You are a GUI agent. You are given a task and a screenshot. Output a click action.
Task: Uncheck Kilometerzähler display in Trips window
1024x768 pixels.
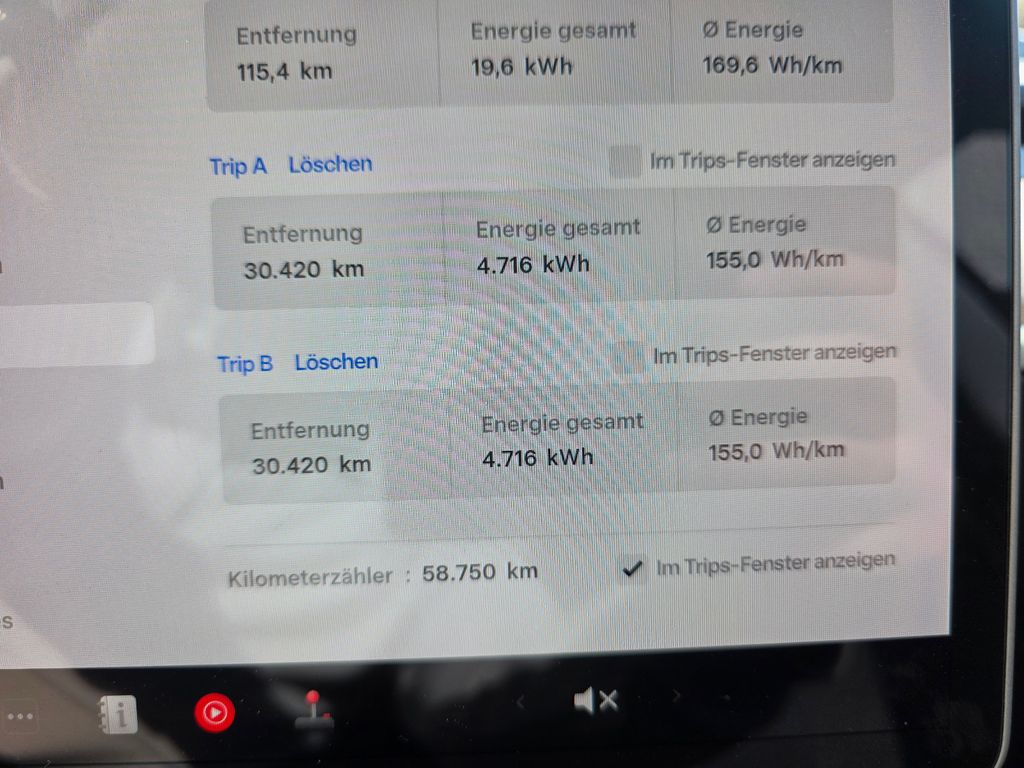click(x=632, y=569)
